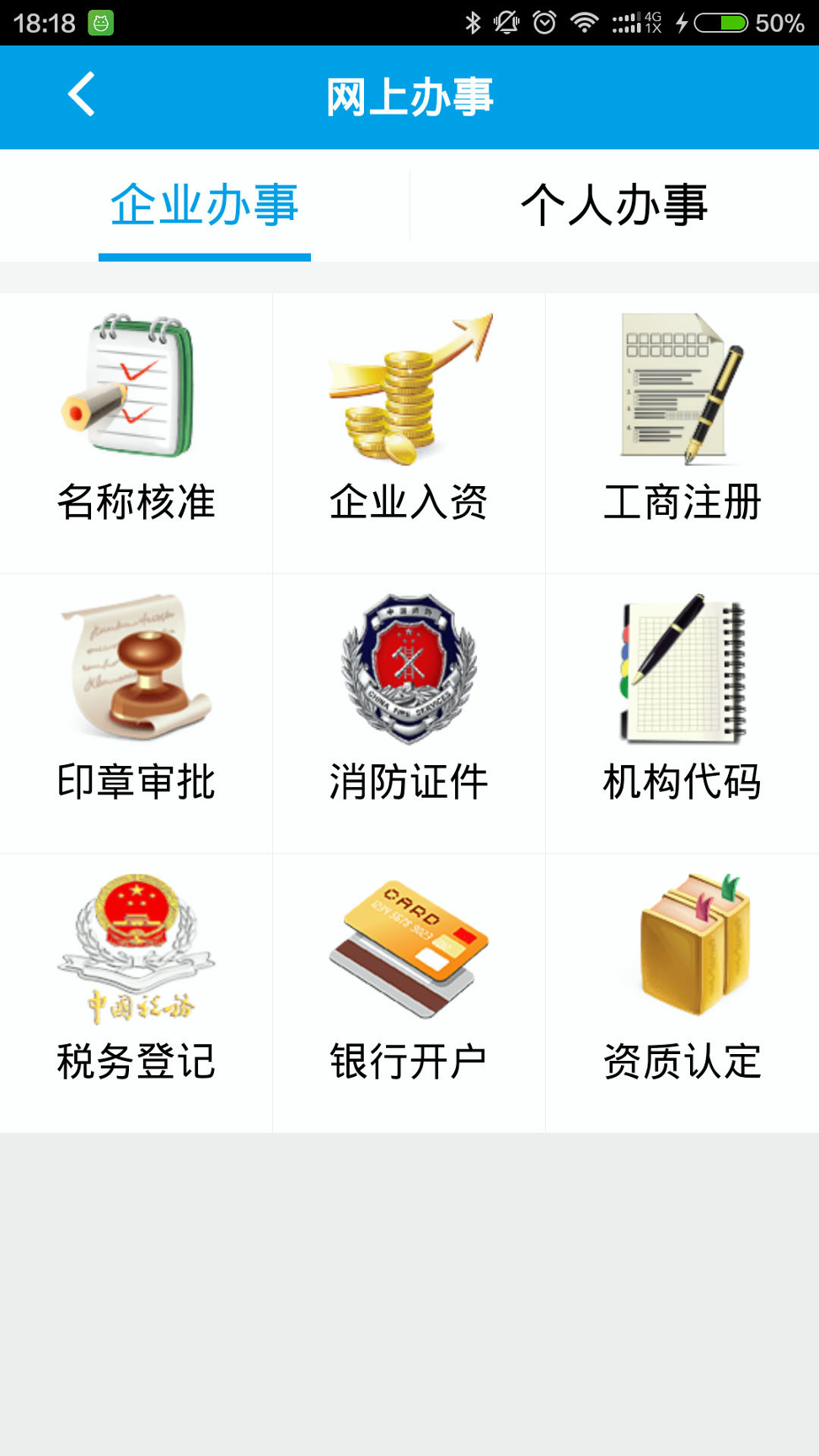Tap the 网上办事 title text

[409, 95]
